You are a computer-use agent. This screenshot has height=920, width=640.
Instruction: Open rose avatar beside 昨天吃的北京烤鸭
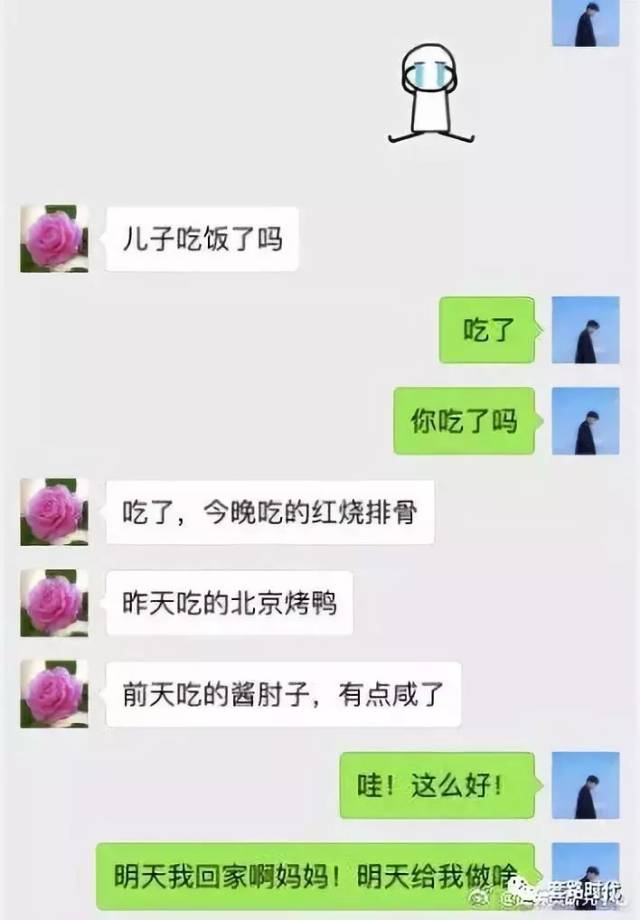[54, 603]
